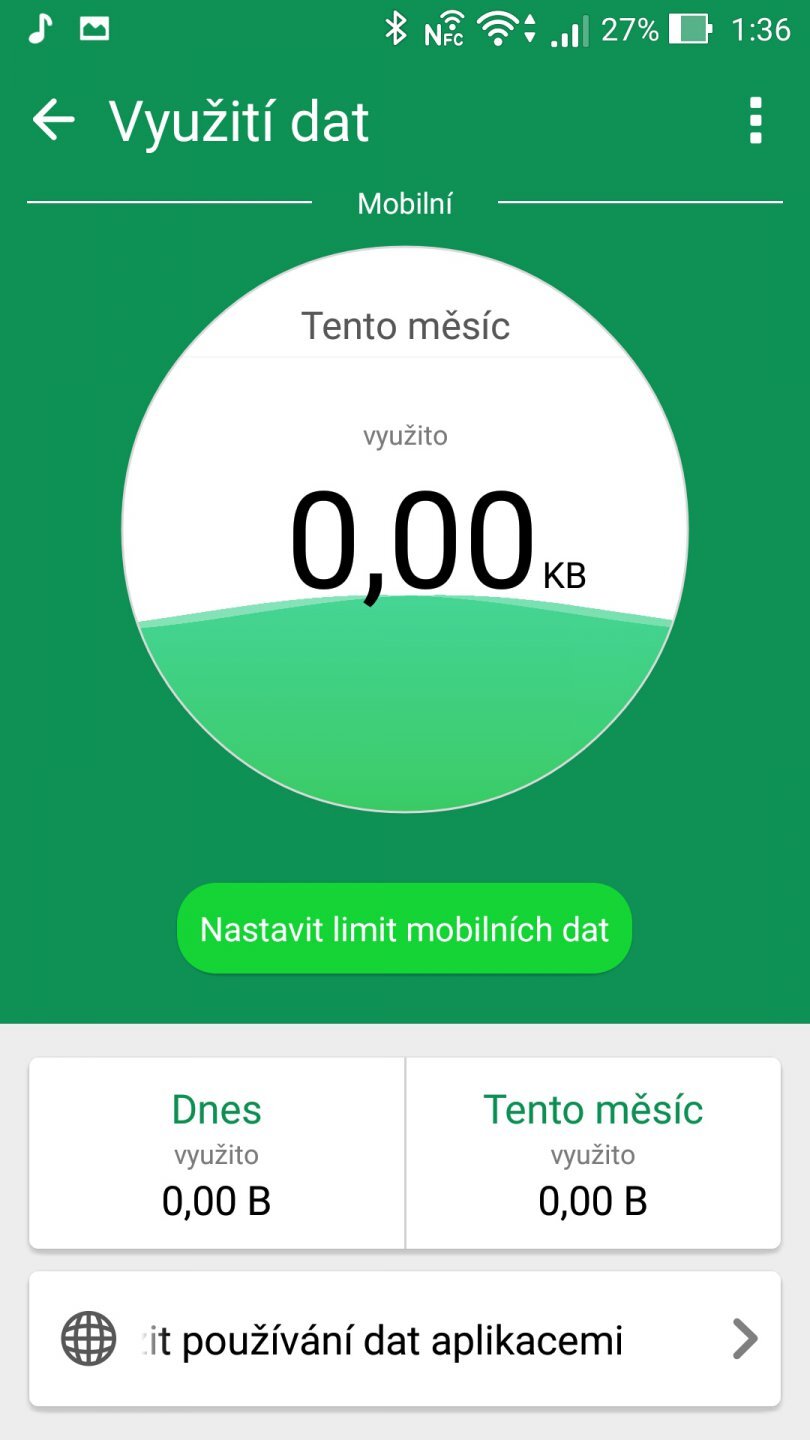The width and height of the screenshot is (810, 1440).
Task: Tap Nastavit limit mobilních dat button
Action: pyautogui.click(x=404, y=929)
